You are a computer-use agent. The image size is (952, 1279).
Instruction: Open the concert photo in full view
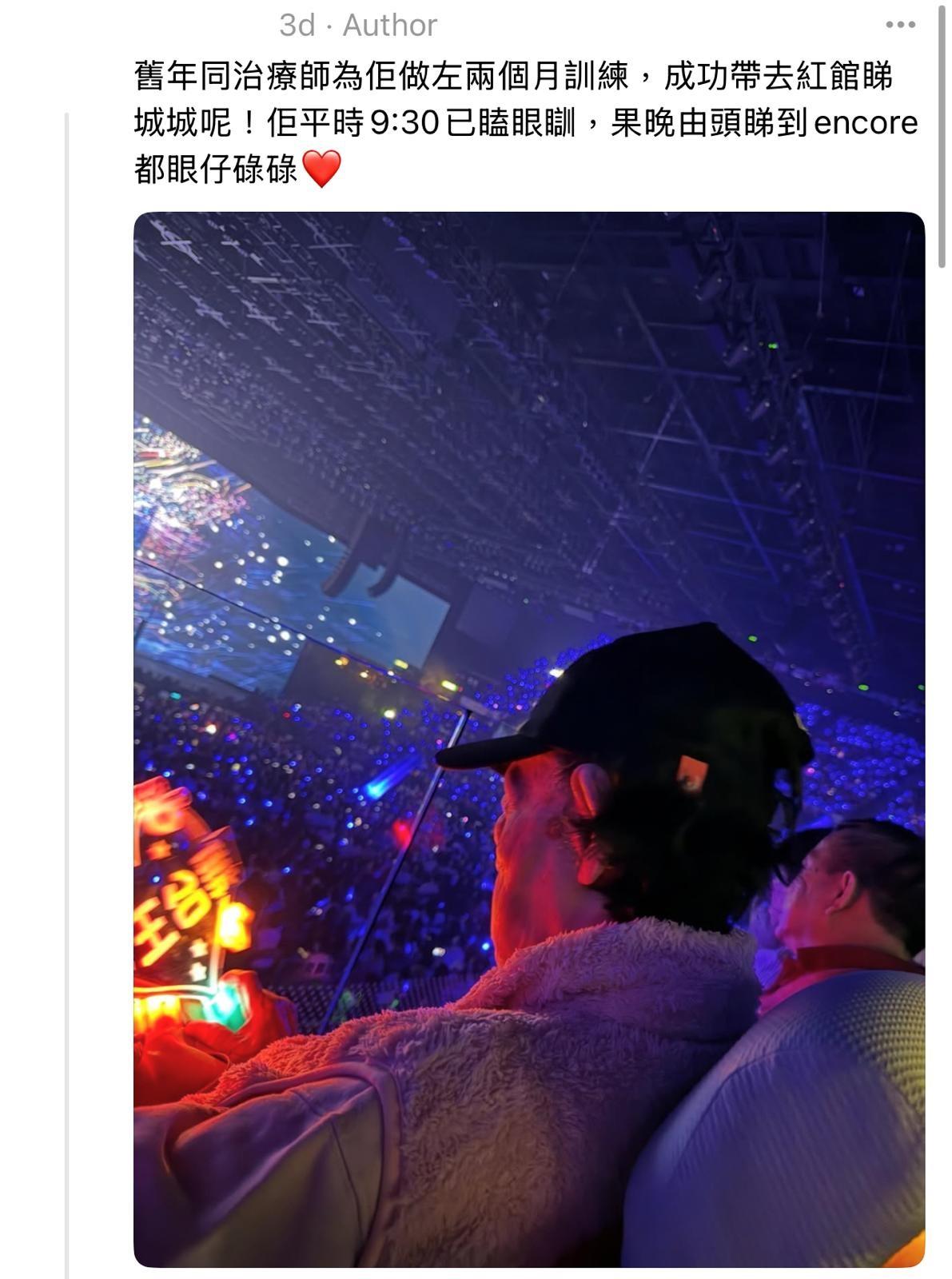coord(528,739)
